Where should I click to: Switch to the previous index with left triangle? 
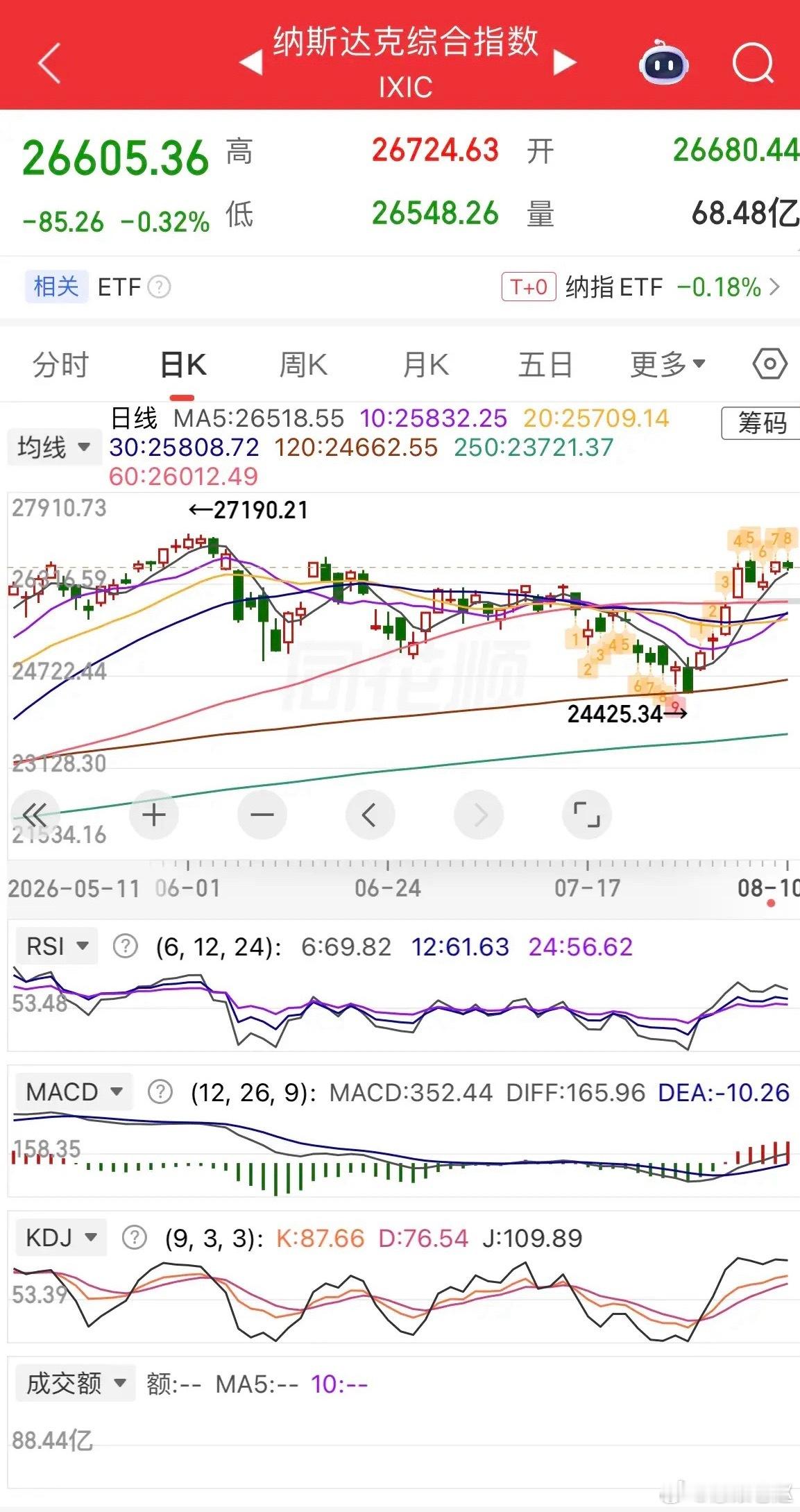point(251,63)
